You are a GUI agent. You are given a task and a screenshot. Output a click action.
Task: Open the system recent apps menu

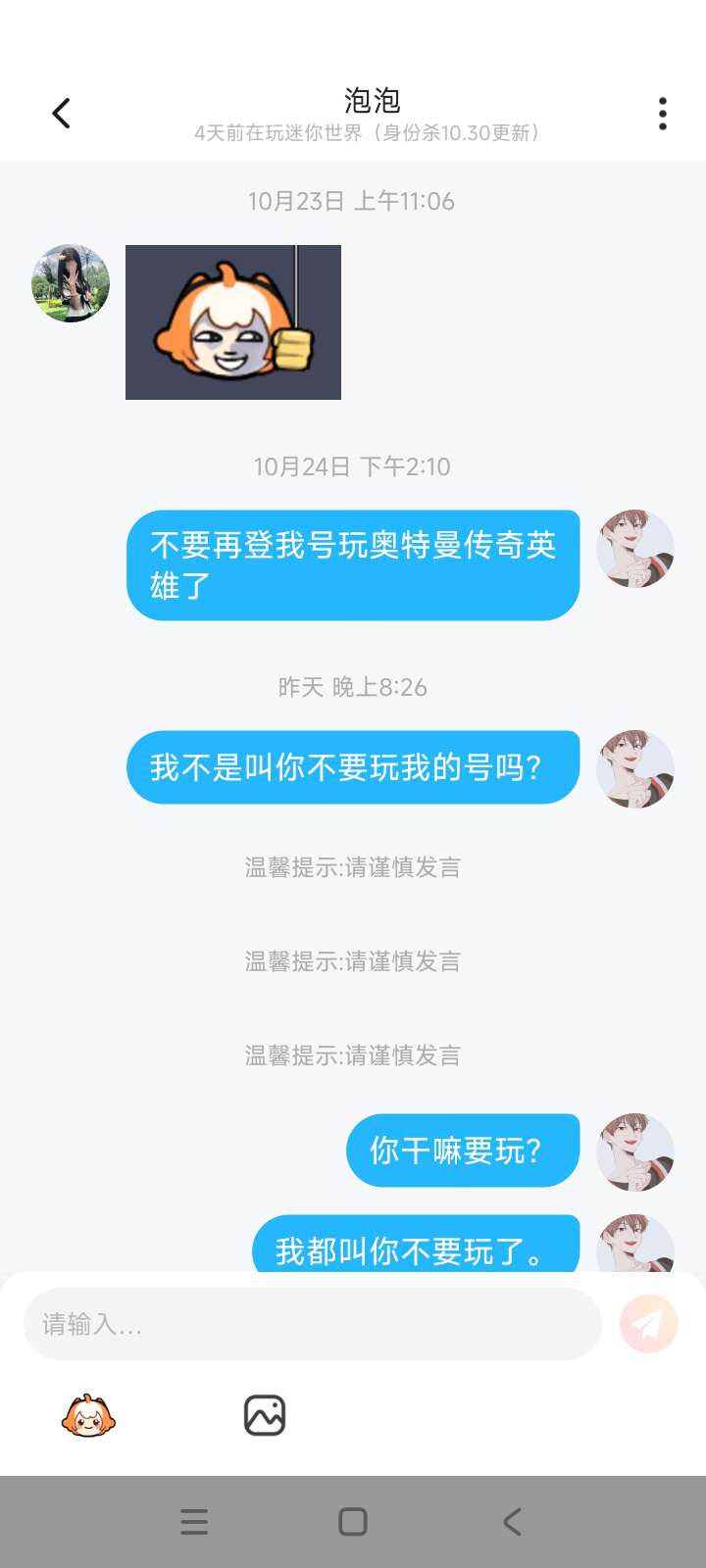(194, 1522)
